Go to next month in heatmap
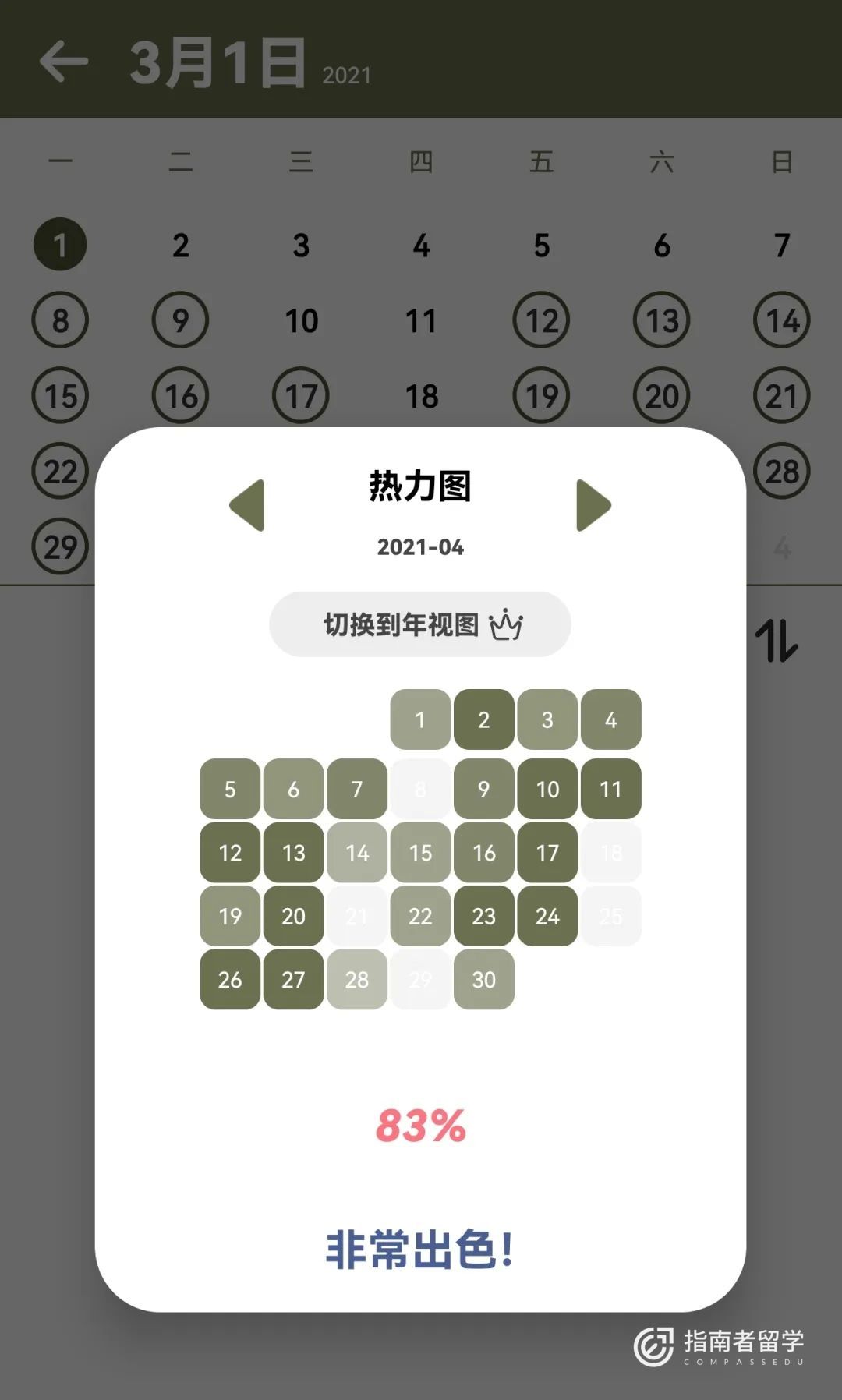This screenshot has height=1400, width=842. (x=593, y=505)
